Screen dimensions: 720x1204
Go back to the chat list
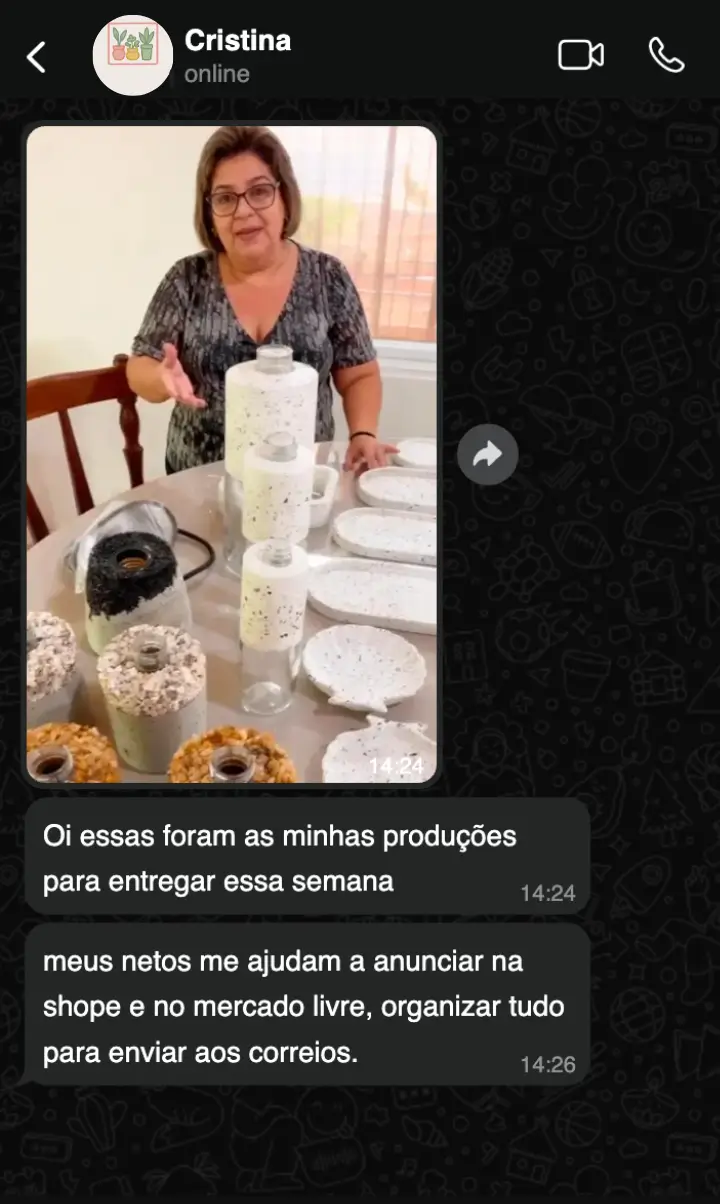36,57
